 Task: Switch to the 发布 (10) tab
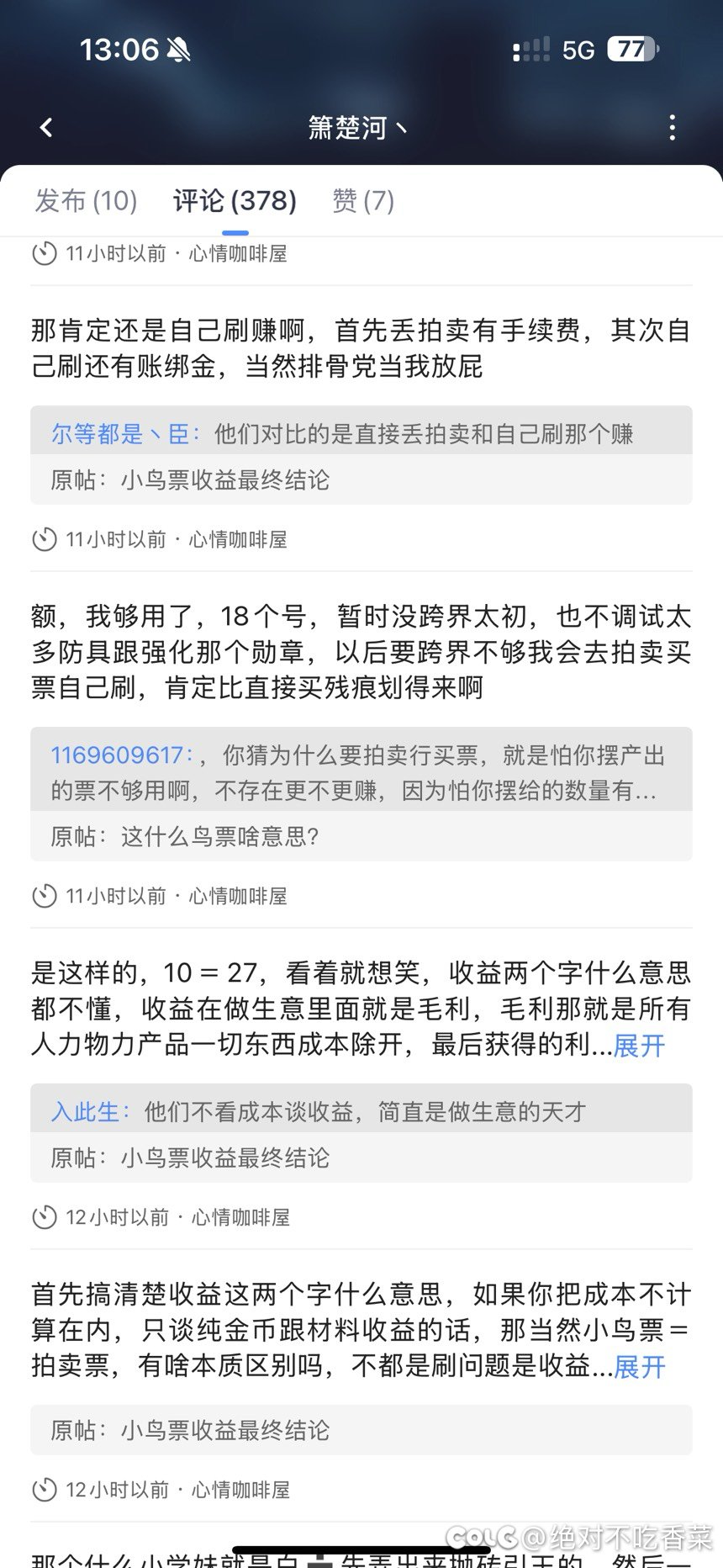click(x=86, y=200)
